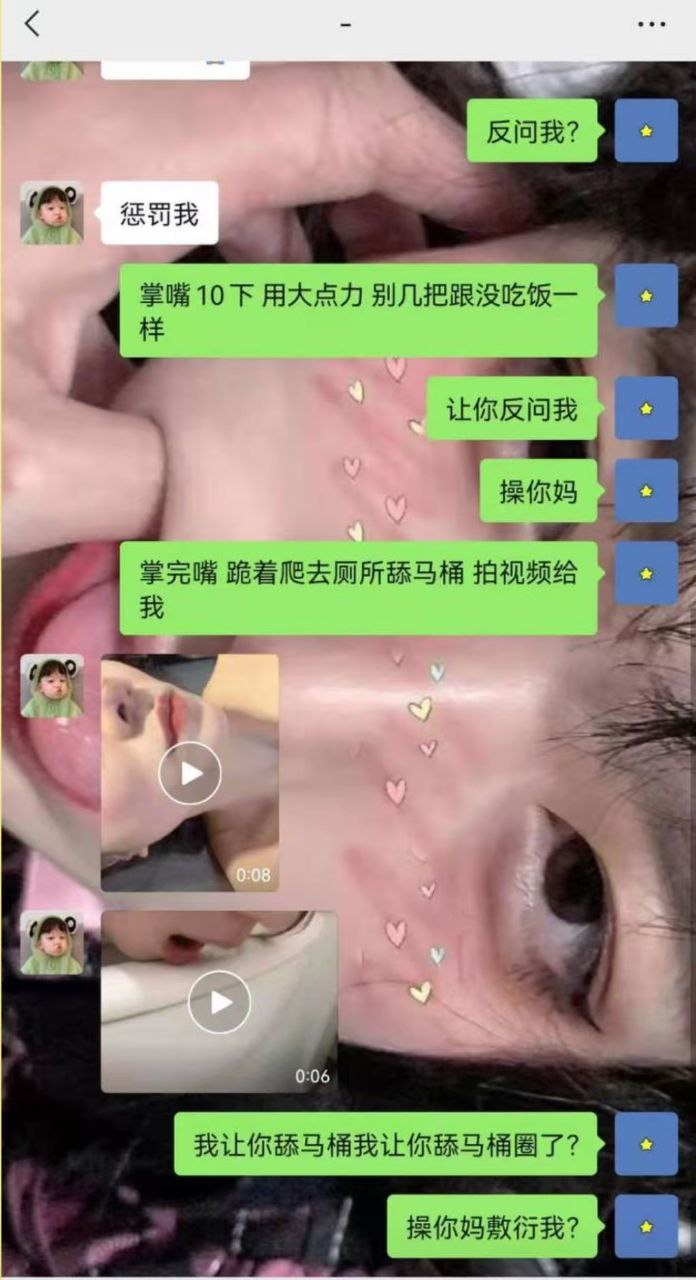Open the contact's avatar beside the 0:08 video
The height and width of the screenshot is (1280, 696).
point(52,686)
